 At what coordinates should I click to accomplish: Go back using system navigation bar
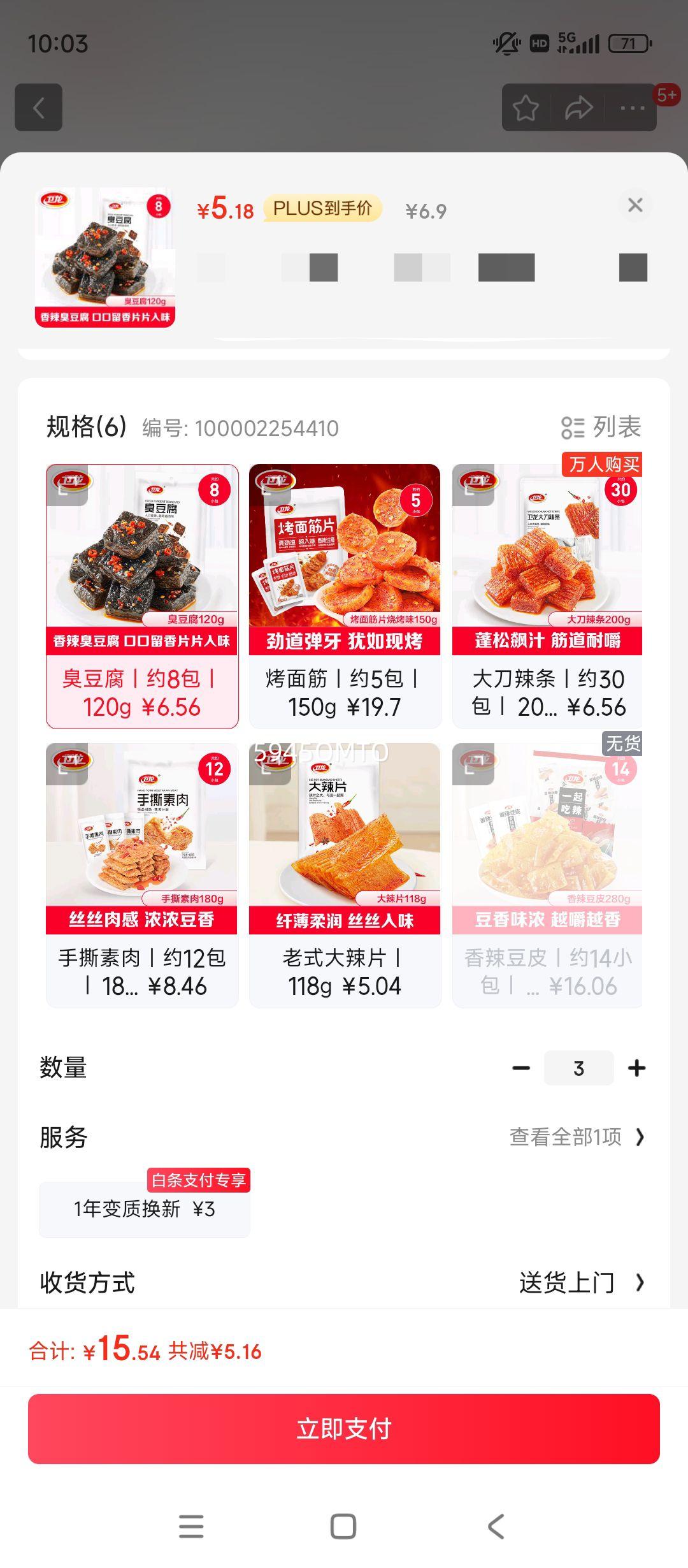pos(496,1527)
